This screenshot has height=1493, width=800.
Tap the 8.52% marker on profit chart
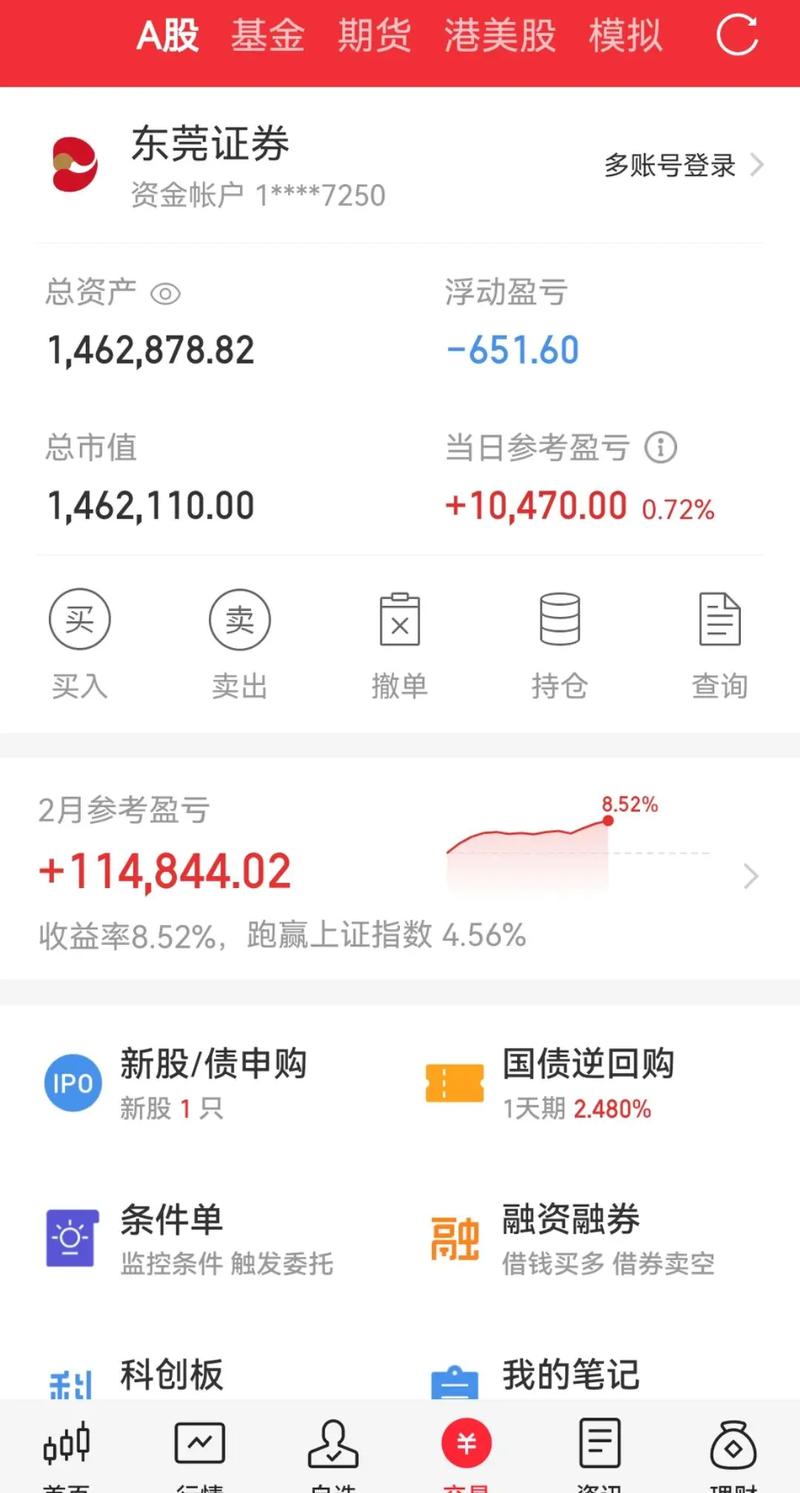[x=608, y=820]
